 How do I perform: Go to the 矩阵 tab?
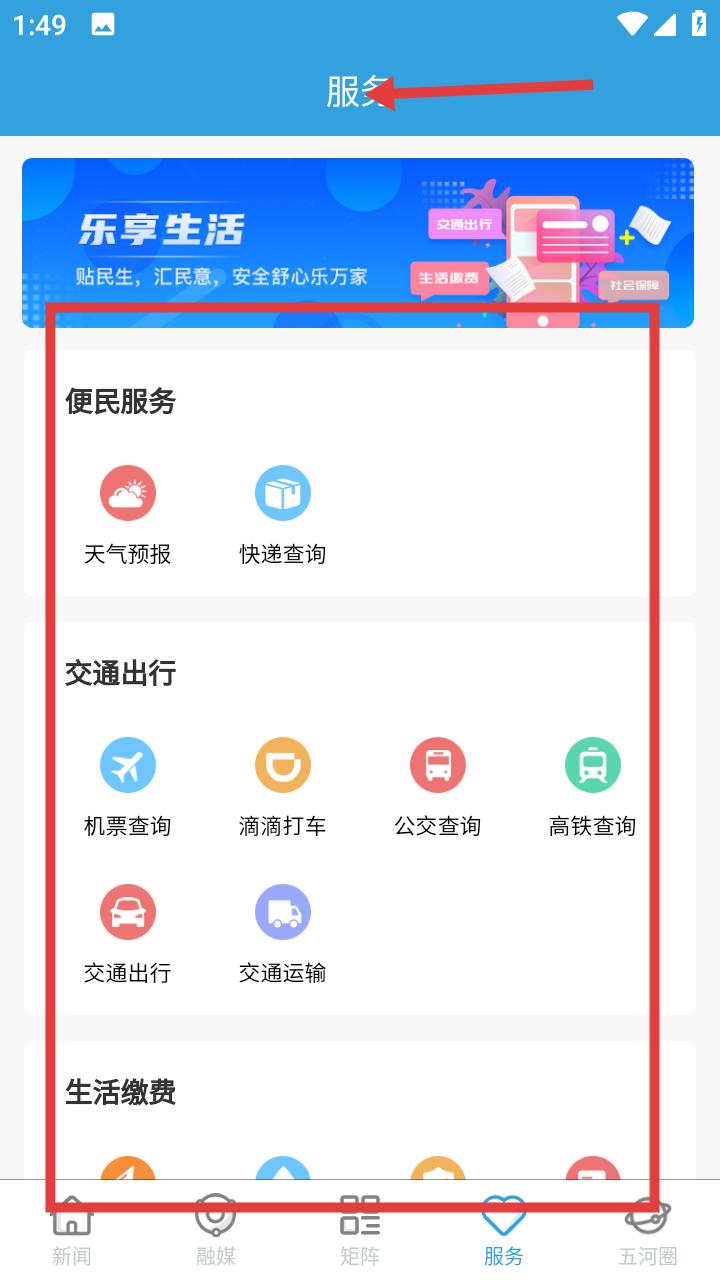tap(360, 1232)
